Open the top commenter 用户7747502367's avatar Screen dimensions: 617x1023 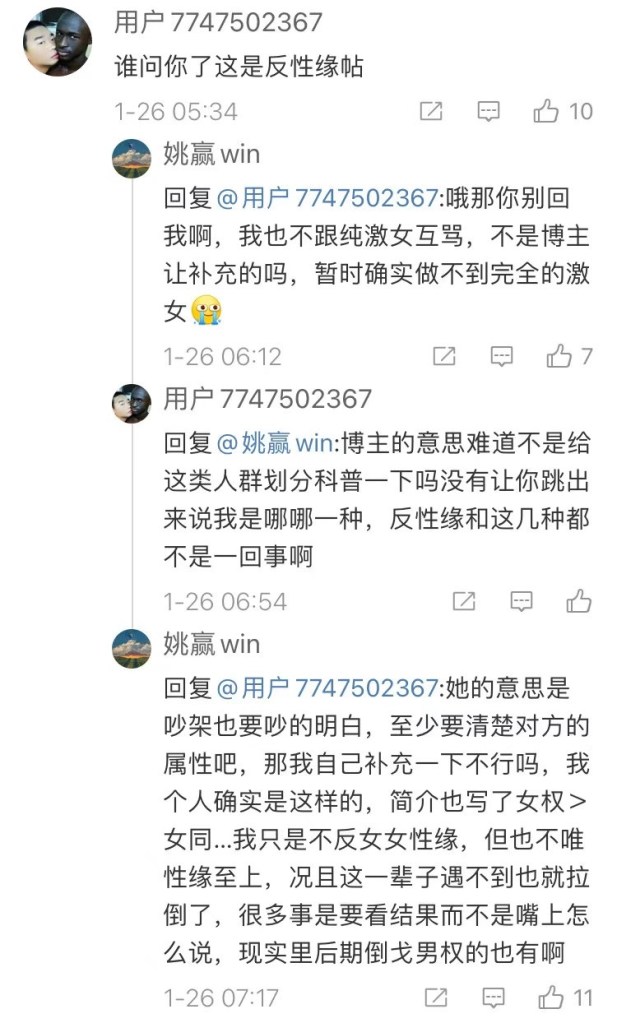58,42
